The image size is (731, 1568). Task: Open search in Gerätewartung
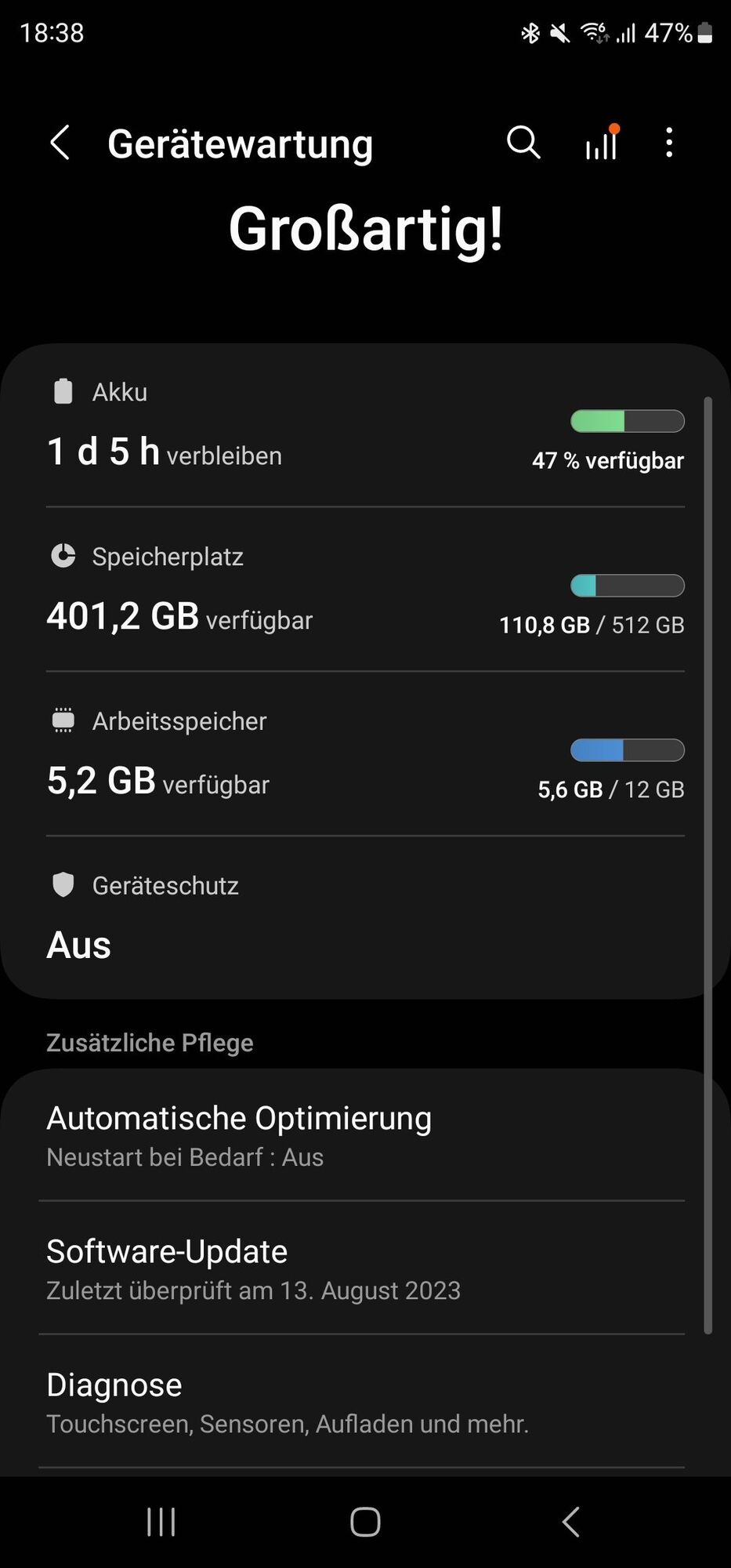pos(523,143)
